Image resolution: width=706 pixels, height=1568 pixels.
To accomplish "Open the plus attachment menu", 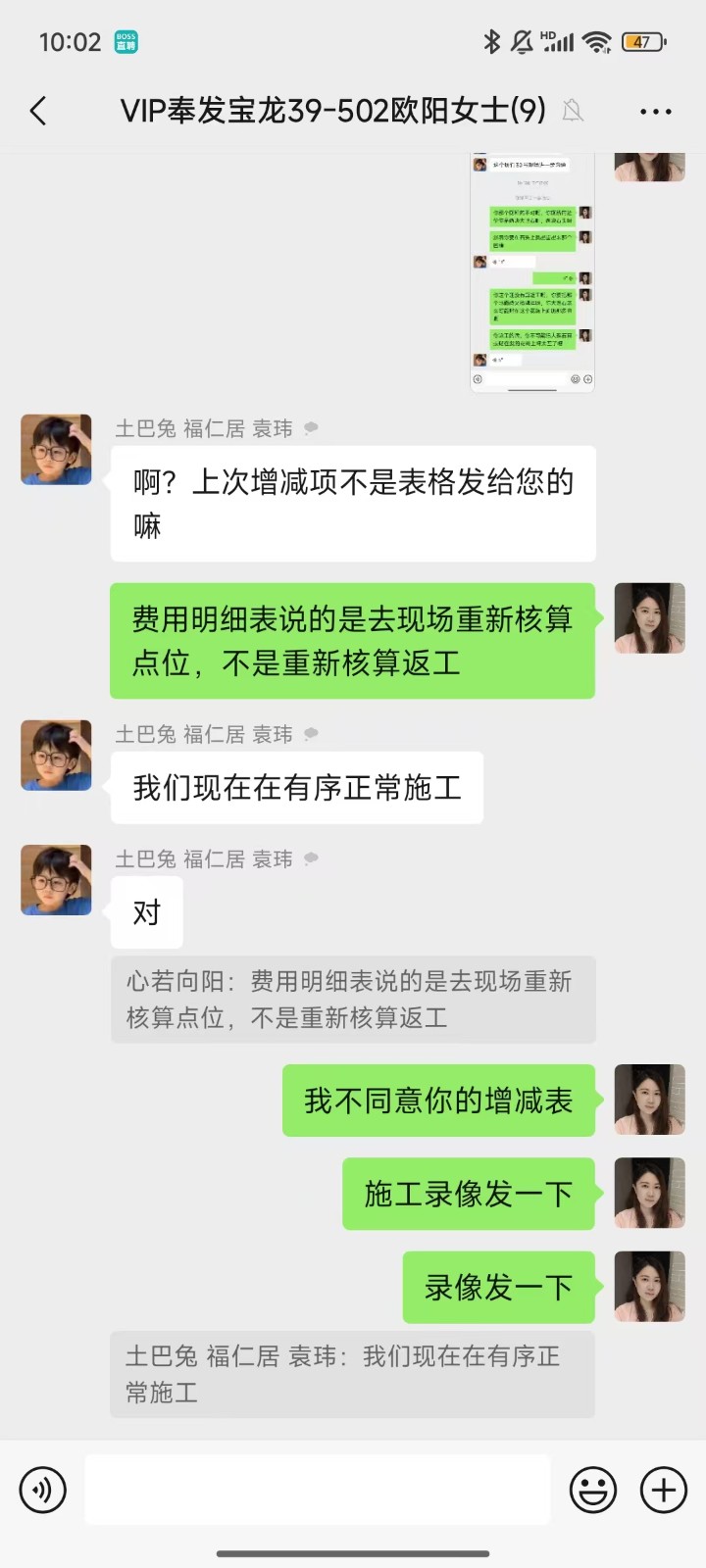I will (x=664, y=1490).
